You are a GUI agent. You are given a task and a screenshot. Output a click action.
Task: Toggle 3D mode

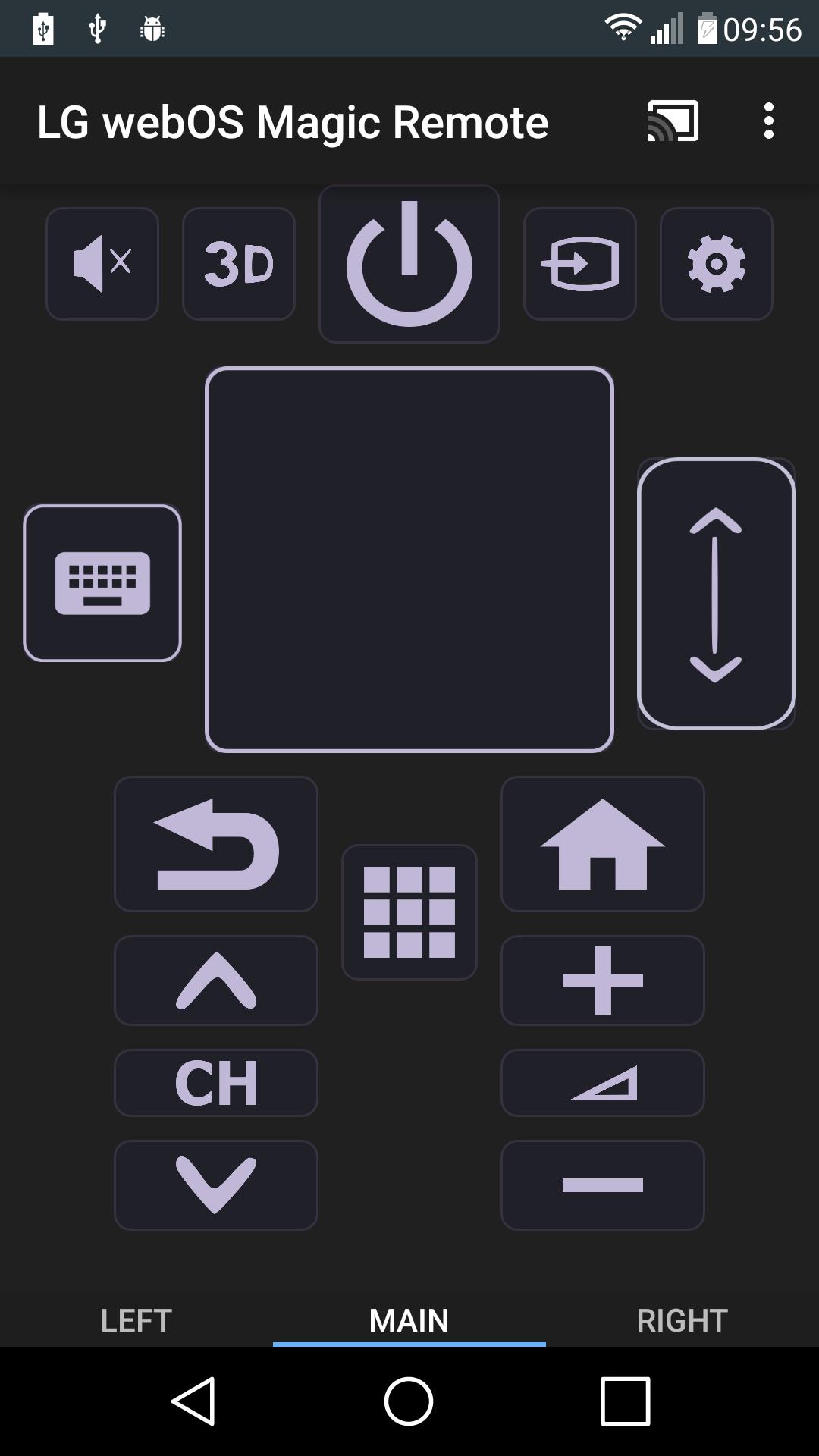coord(238,263)
